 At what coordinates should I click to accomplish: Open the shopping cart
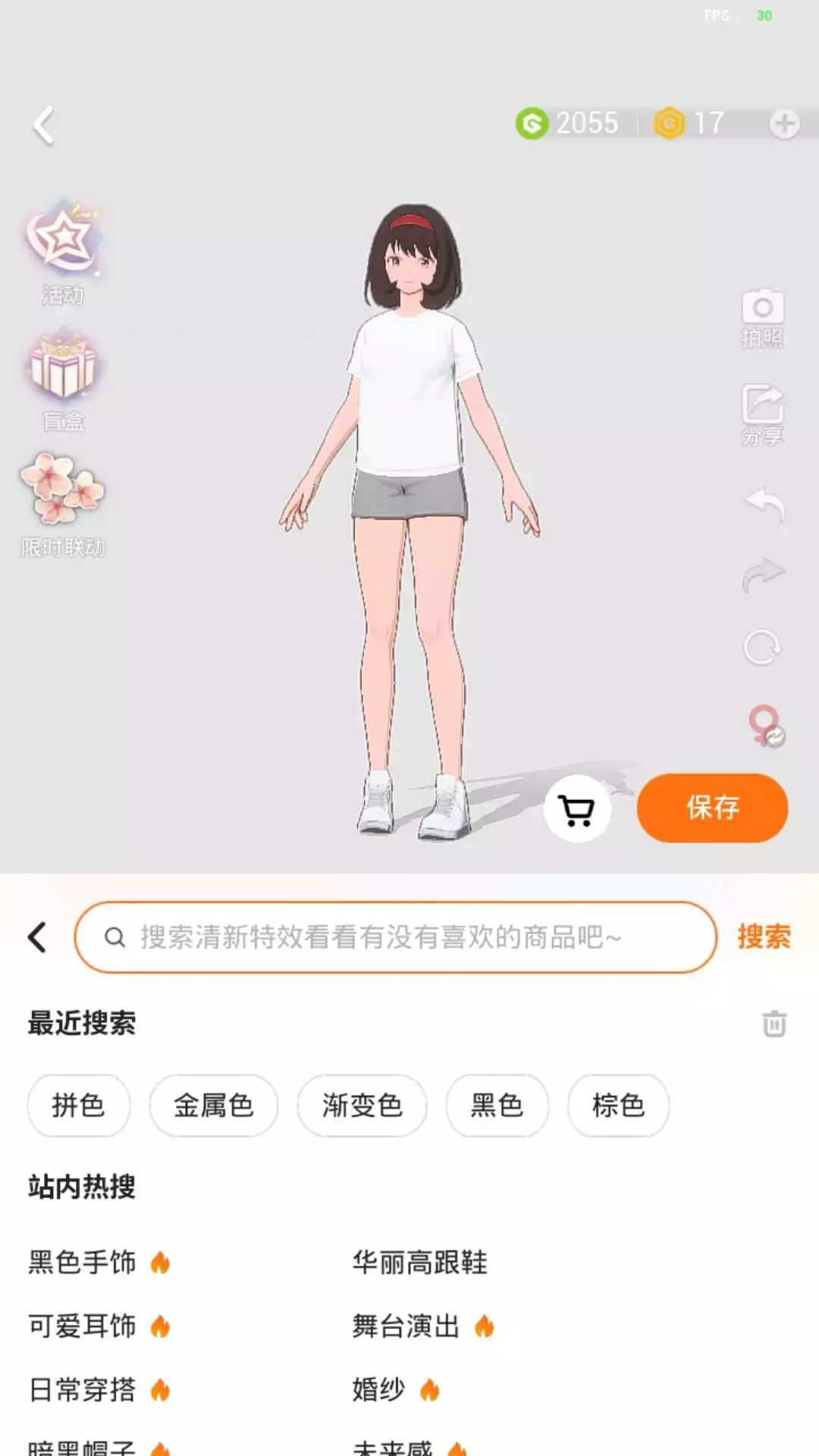click(x=577, y=810)
